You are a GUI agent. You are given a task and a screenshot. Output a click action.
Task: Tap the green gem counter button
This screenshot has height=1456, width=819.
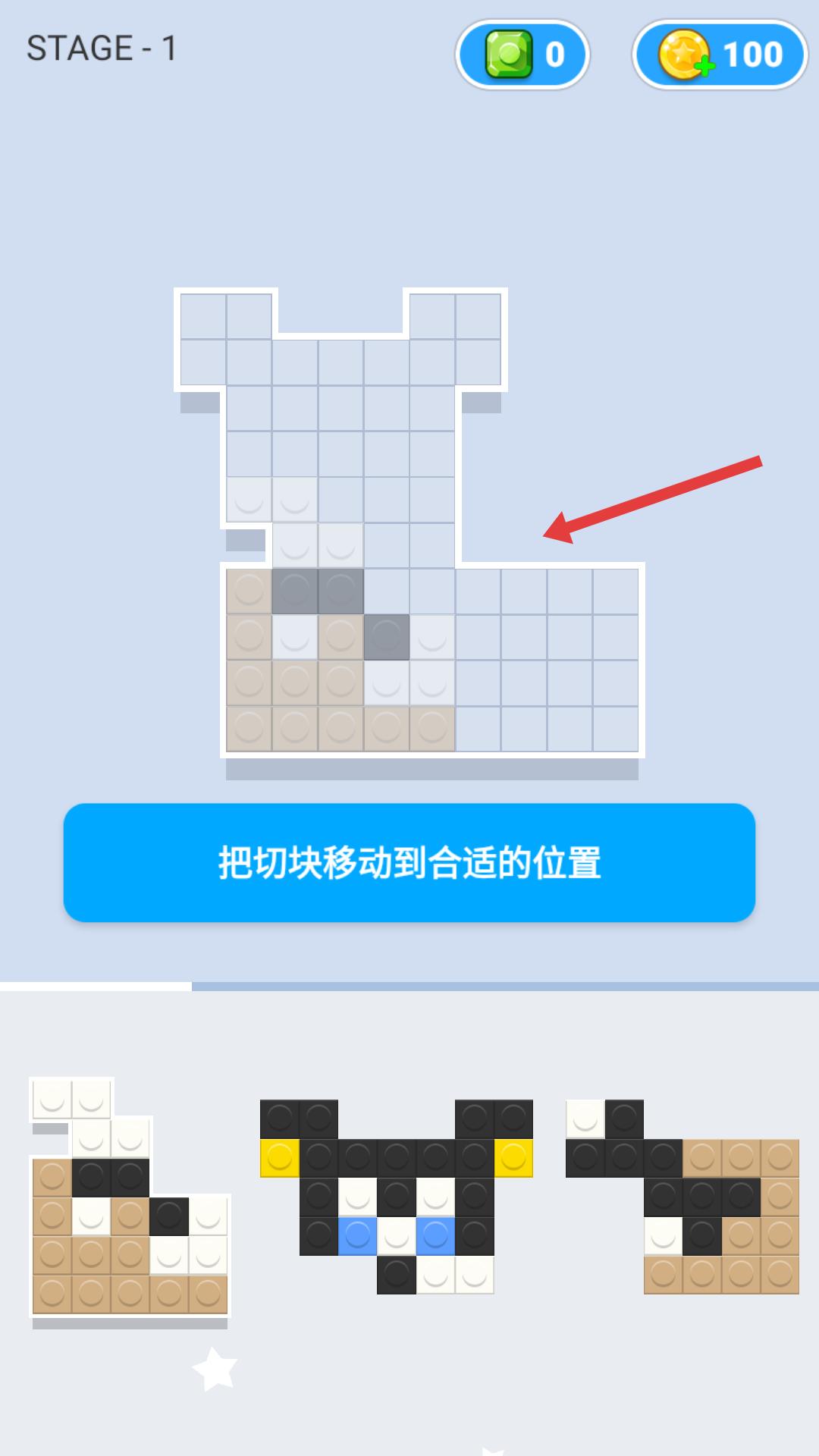522,55
